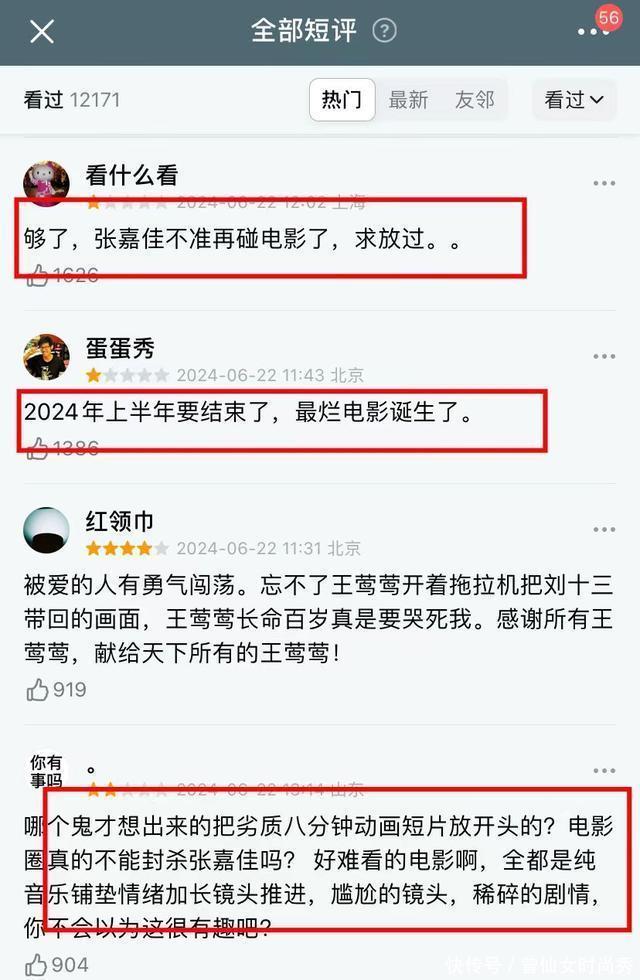Open 看什么看's profile avatar
Screen dimensions: 640x980
click(x=46, y=183)
